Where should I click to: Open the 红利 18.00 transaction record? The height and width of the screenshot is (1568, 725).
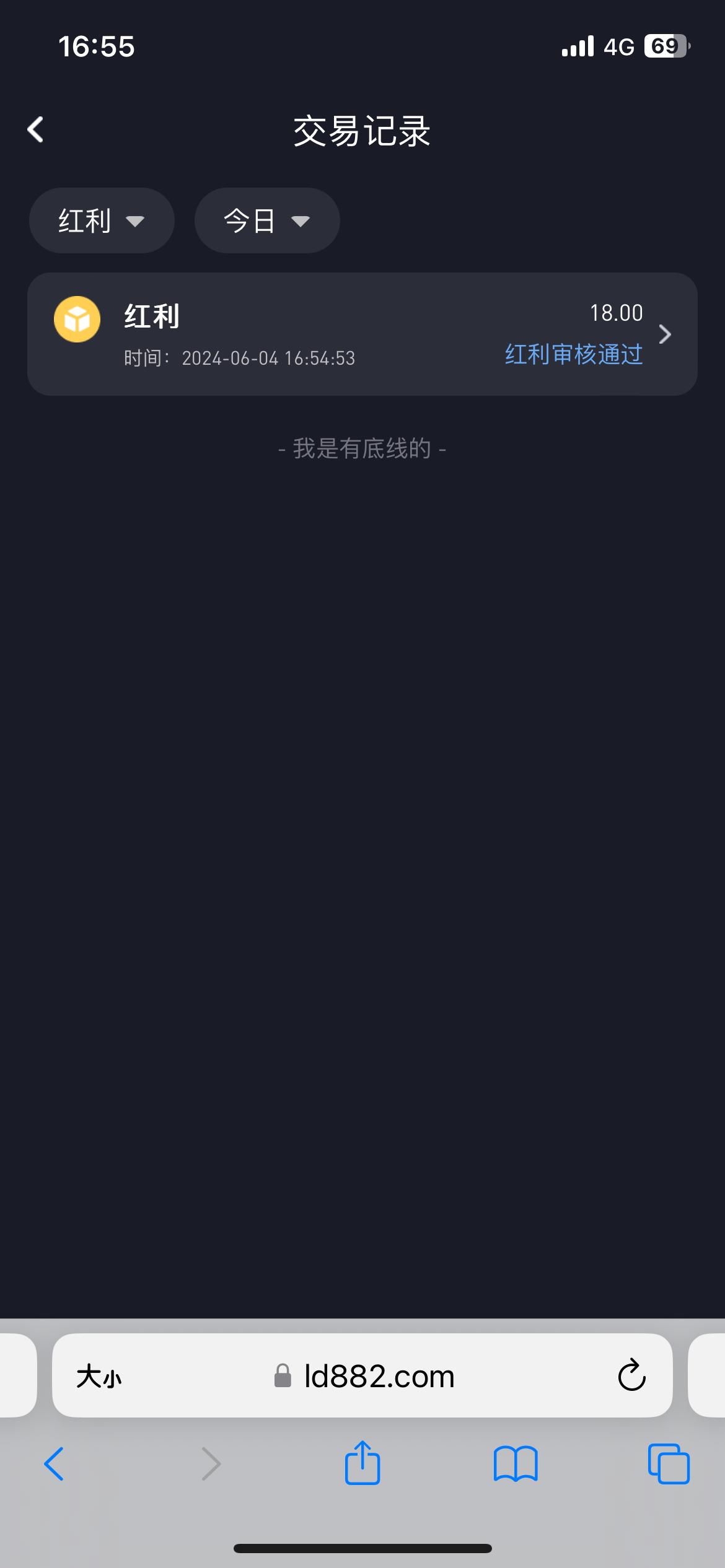(362, 334)
